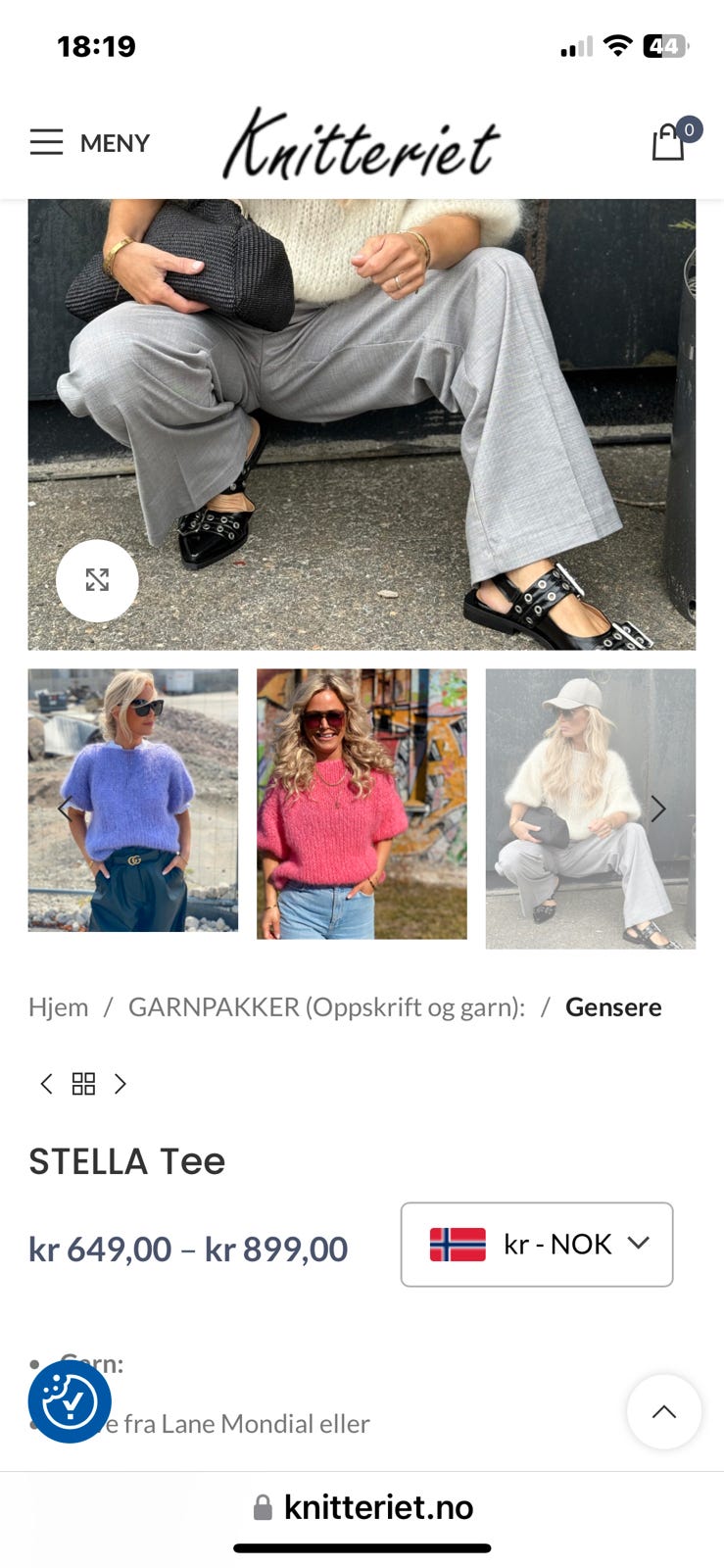Open the hamburger MENY icon
Viewport: 724px width, 1568px height.
coord(46,141)
